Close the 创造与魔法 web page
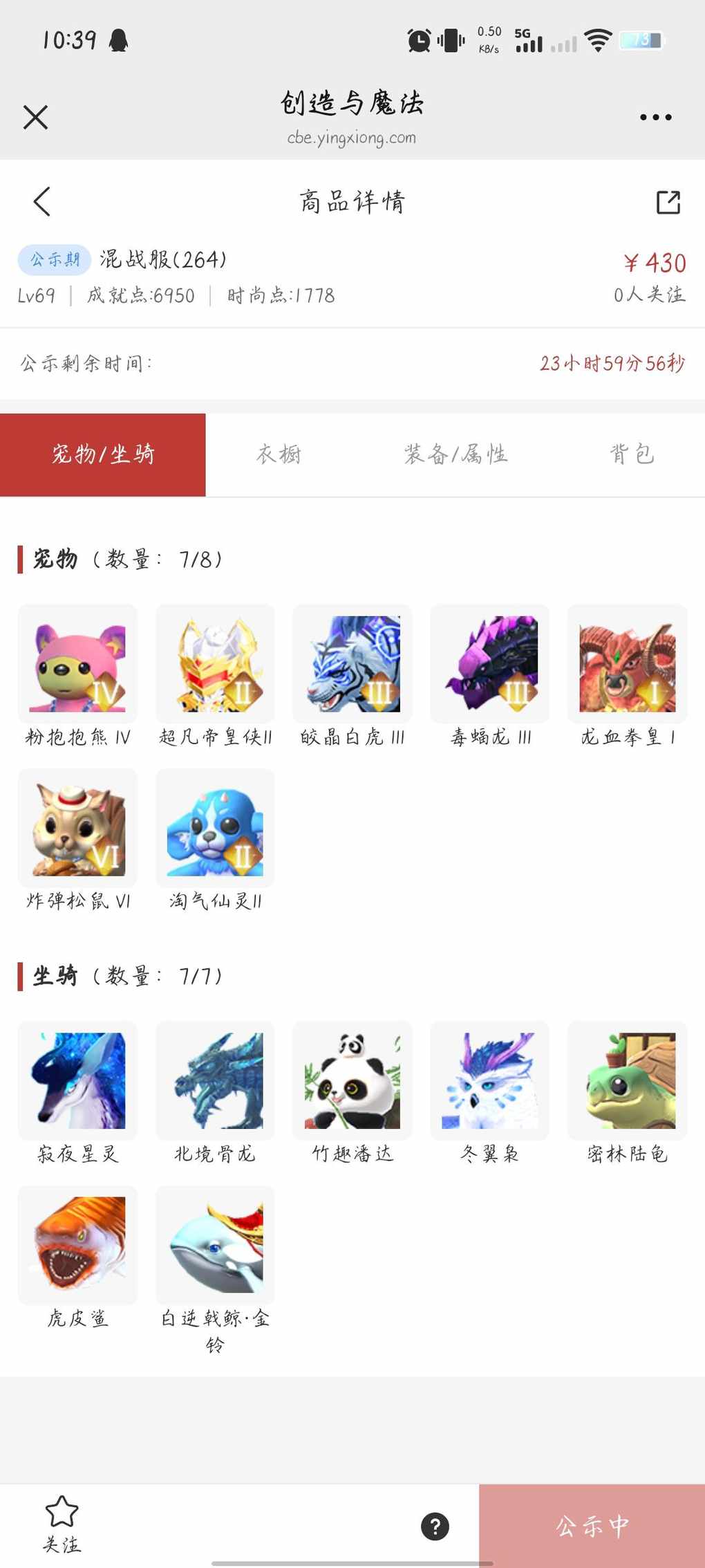 [35, 118]
